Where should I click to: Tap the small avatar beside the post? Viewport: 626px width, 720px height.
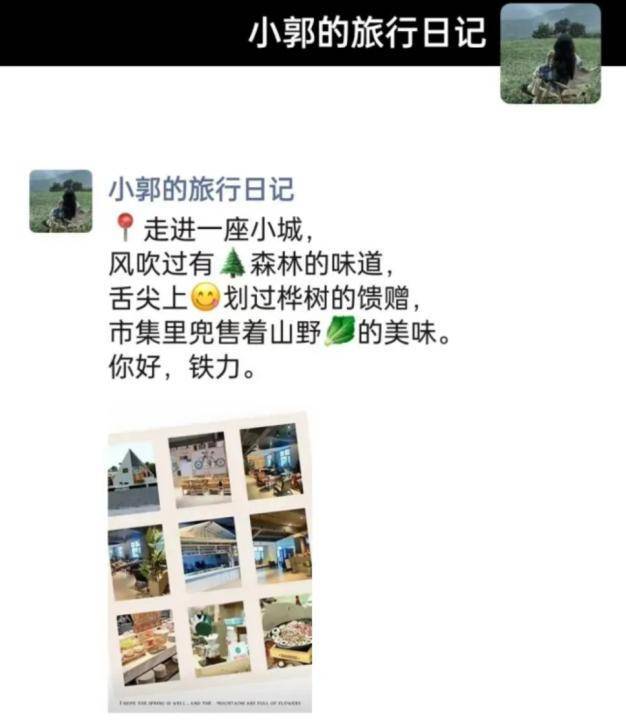tap(61, 201)
